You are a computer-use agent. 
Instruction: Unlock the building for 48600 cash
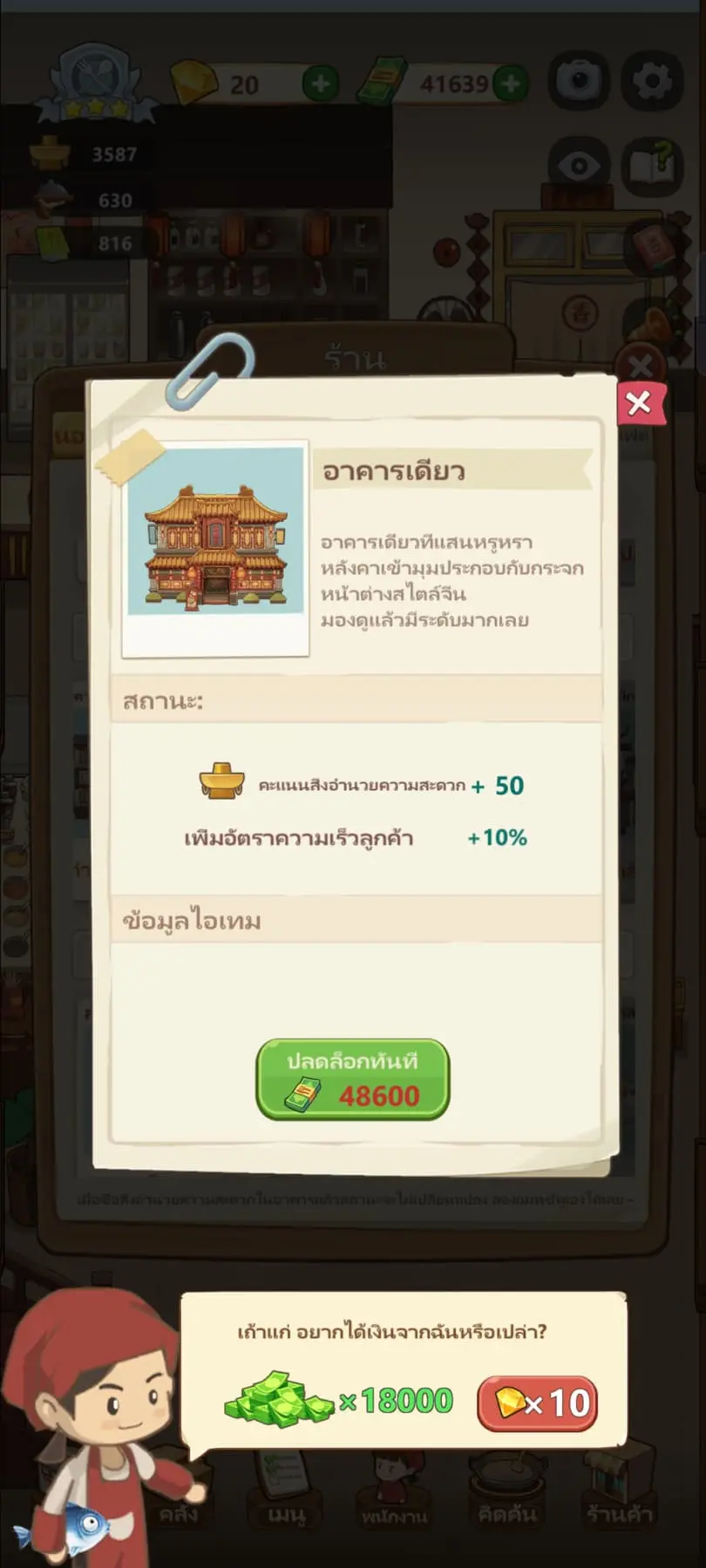[352, 1078]
